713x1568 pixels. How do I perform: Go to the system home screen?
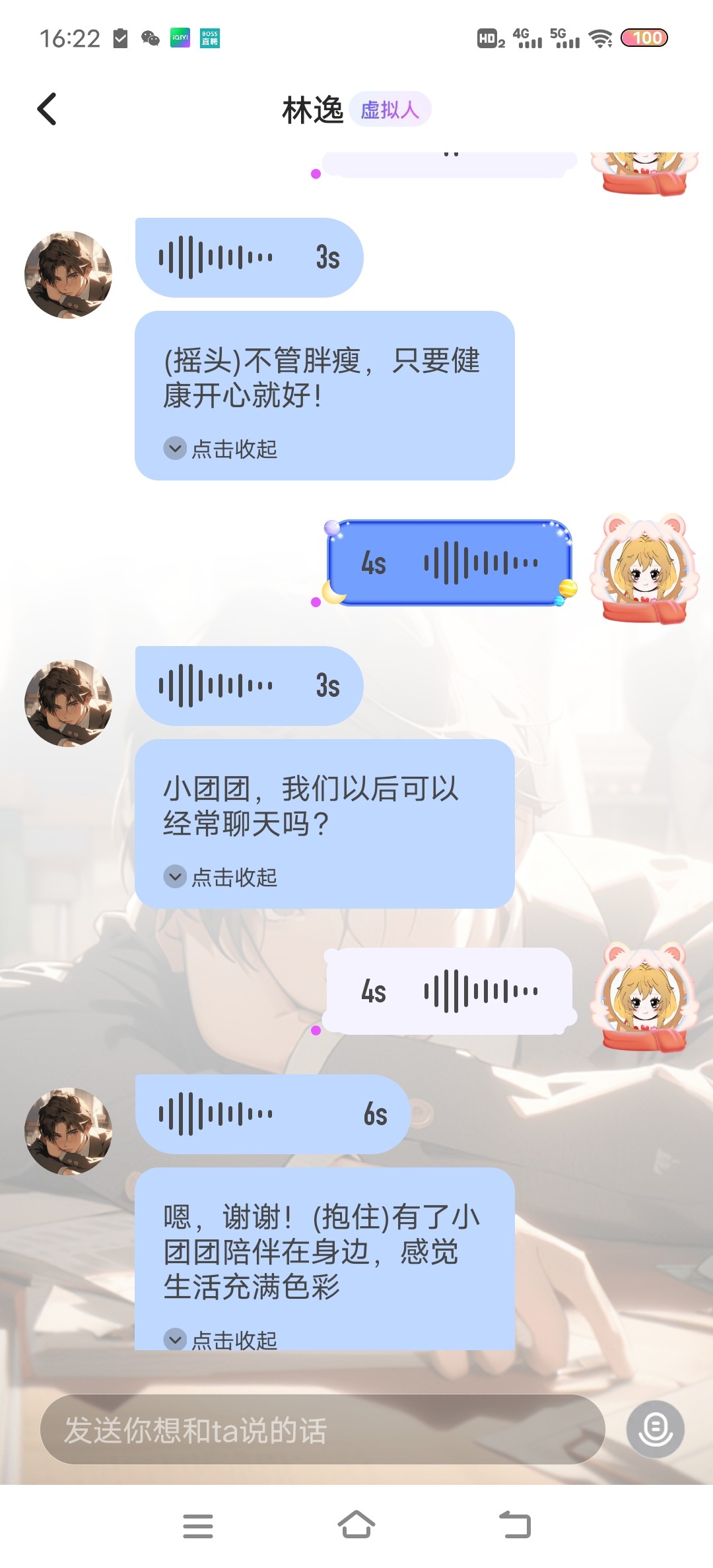[x=356, y=1525]
